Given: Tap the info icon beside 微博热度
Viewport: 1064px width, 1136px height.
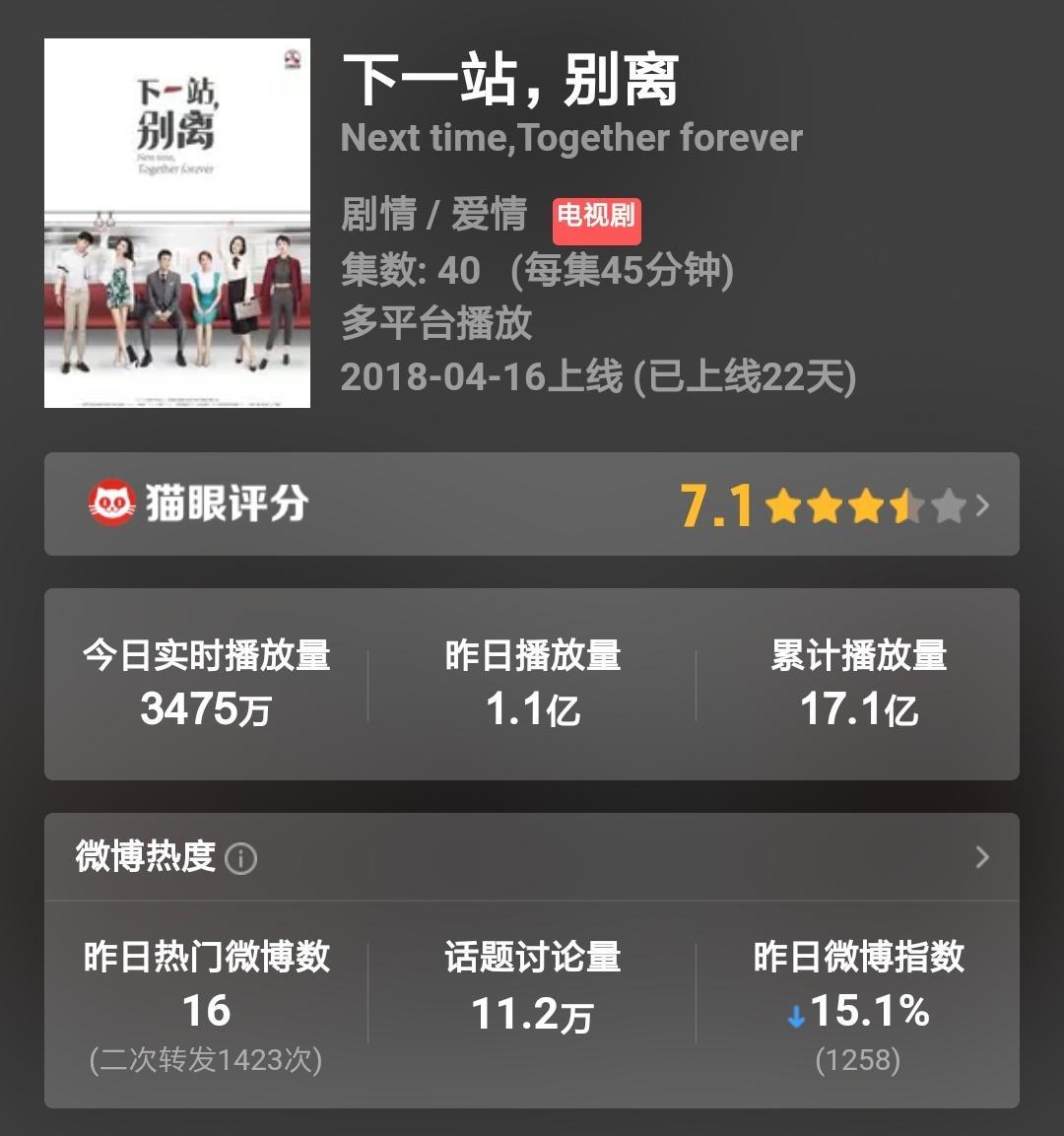Looking at the screenshot, I should [241, 859].
